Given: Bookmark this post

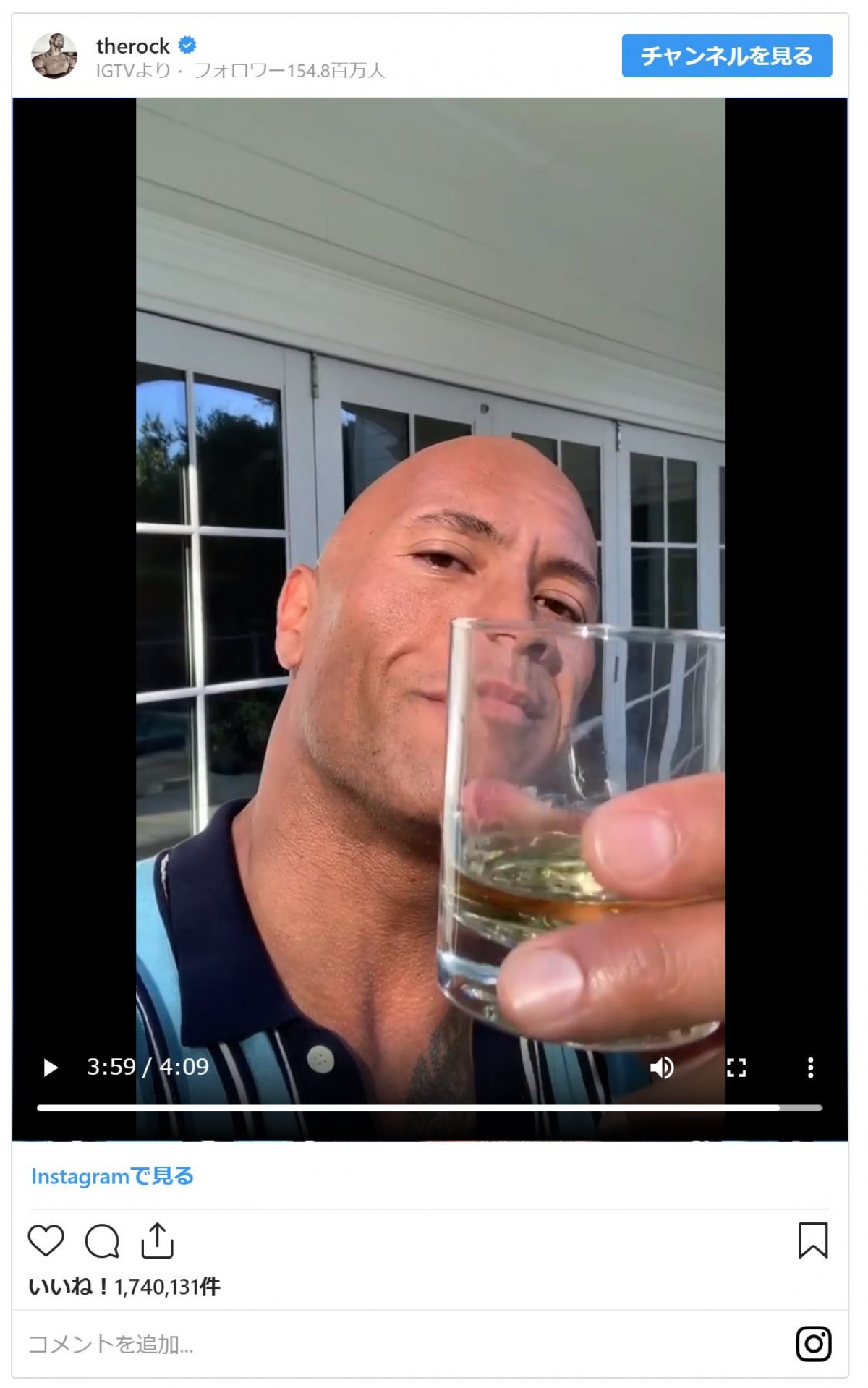Looking at the screenshot, I should (x=813, y=1241).
